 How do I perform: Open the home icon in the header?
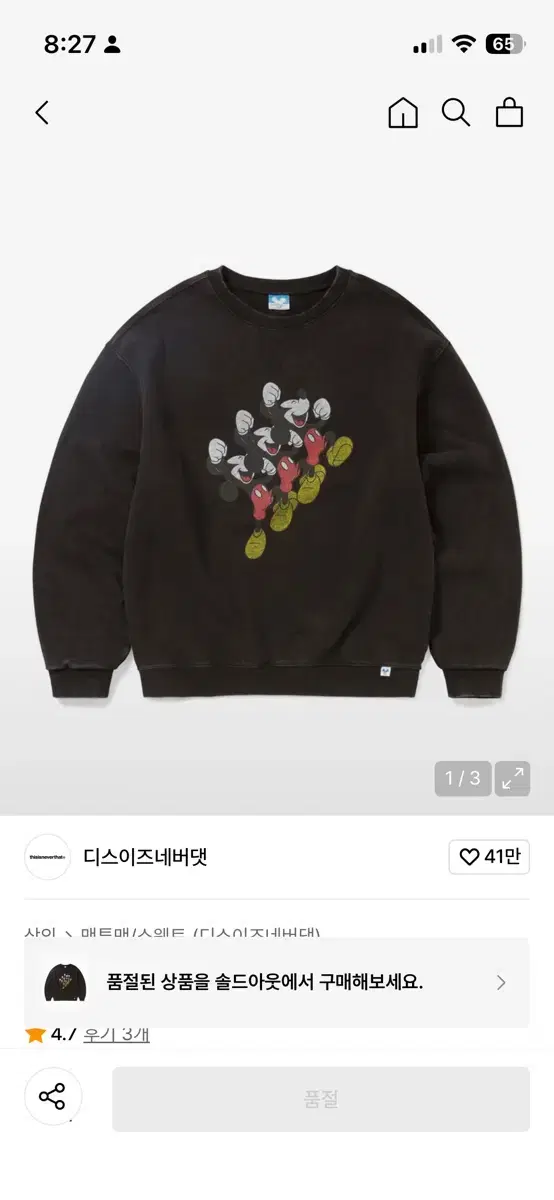point(403,113)
